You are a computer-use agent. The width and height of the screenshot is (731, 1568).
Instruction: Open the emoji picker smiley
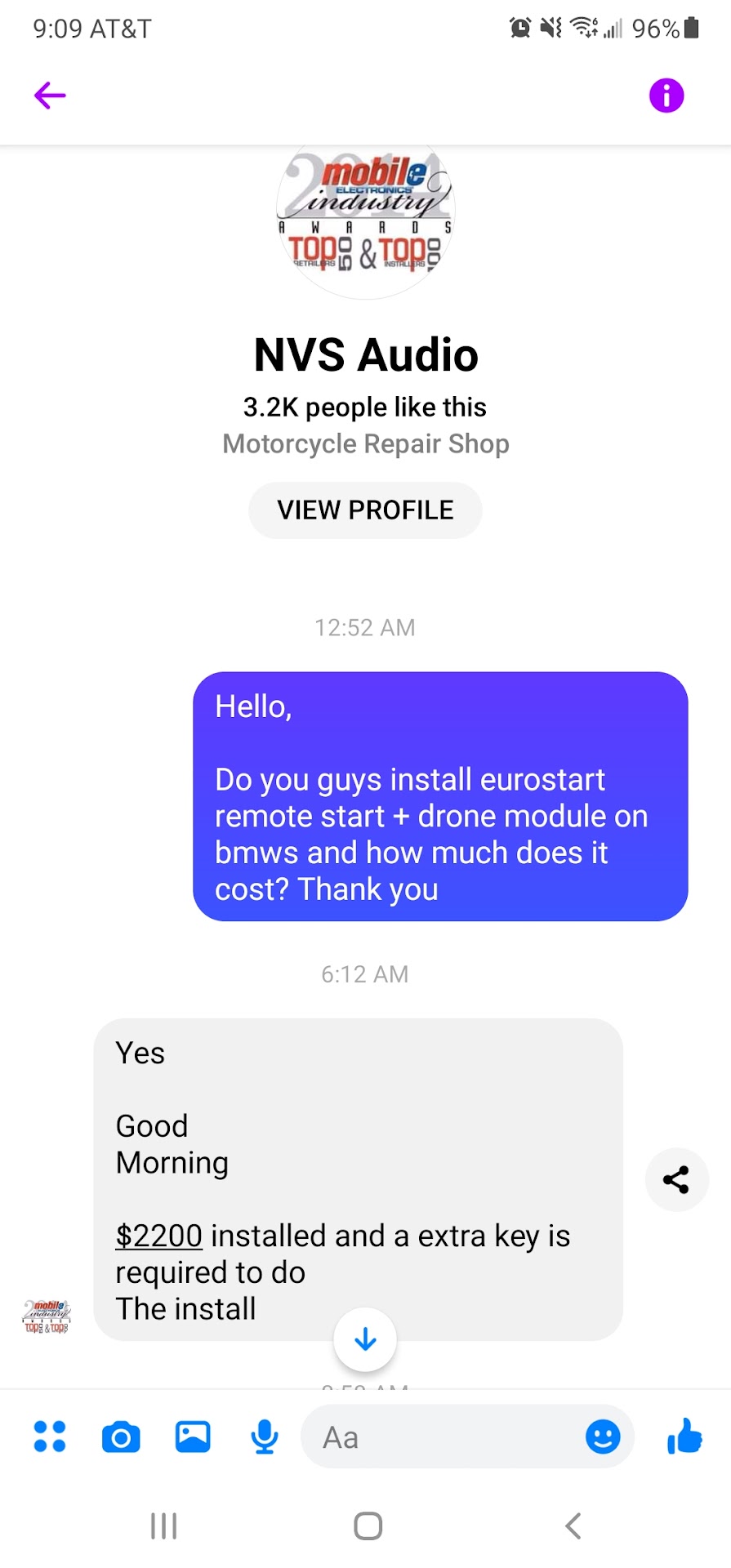pos(603,1437)
